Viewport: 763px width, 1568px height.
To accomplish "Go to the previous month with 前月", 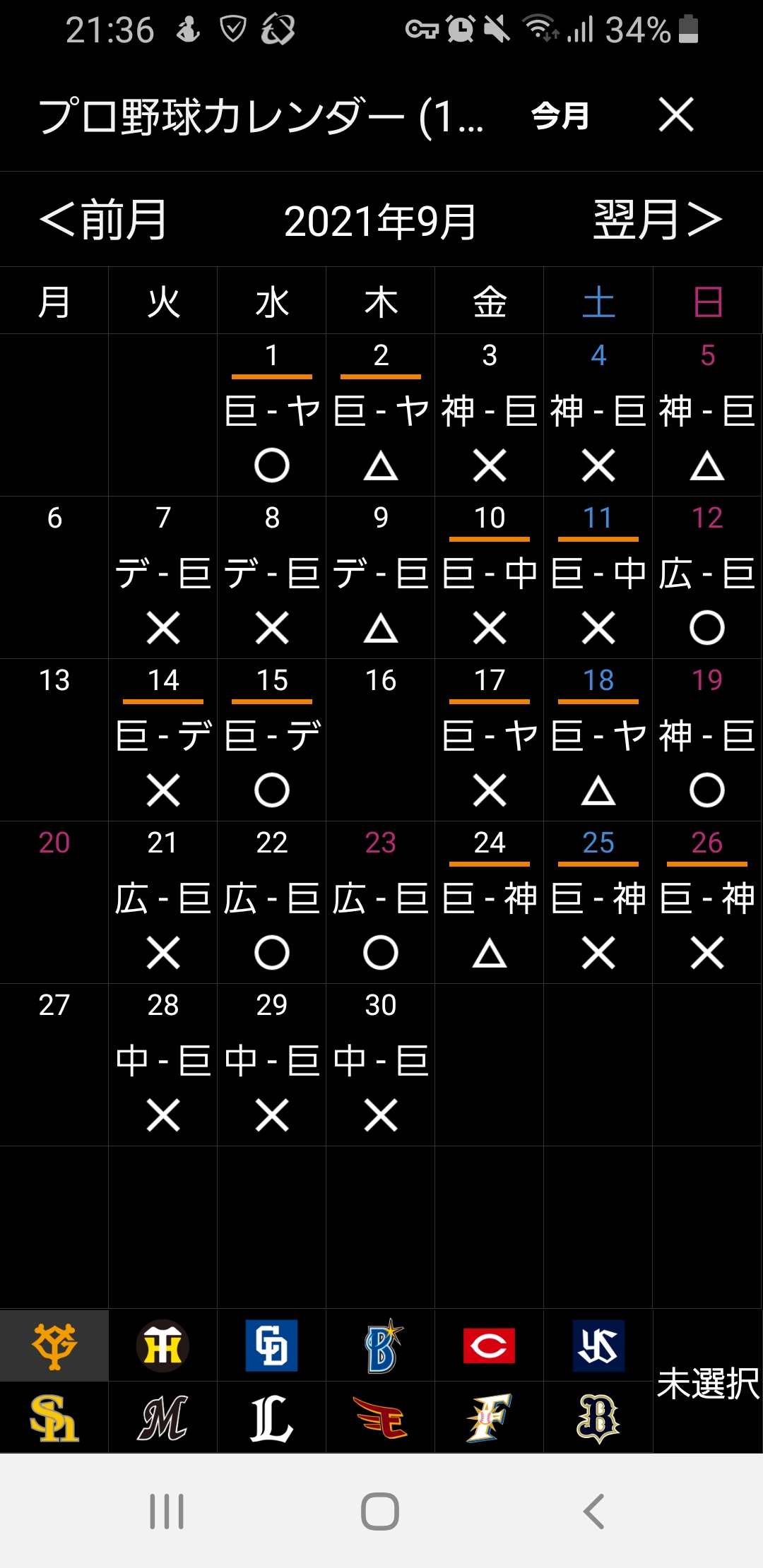I will point(103,219).
